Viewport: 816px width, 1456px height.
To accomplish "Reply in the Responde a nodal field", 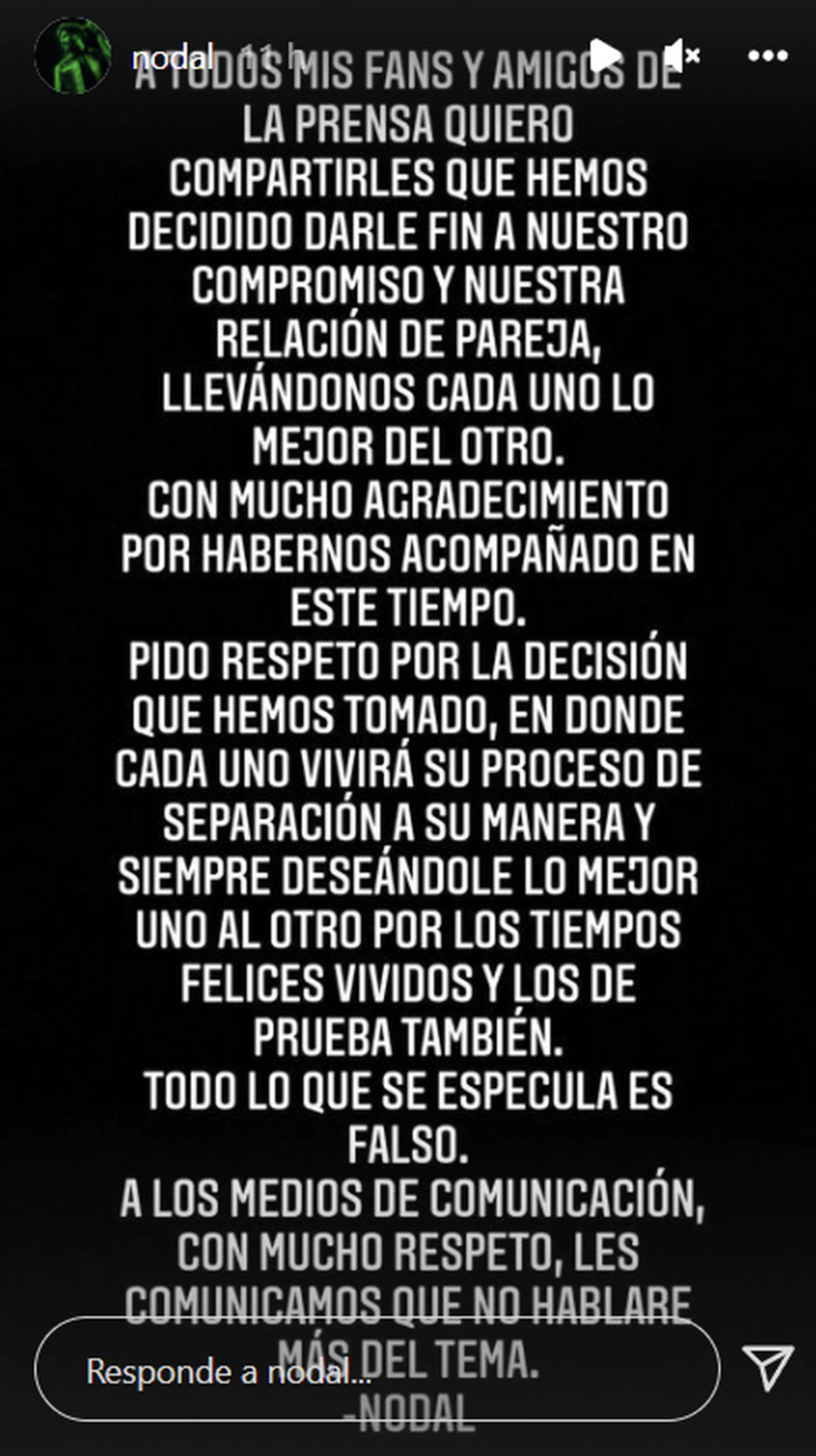I will coord(376,1371).
